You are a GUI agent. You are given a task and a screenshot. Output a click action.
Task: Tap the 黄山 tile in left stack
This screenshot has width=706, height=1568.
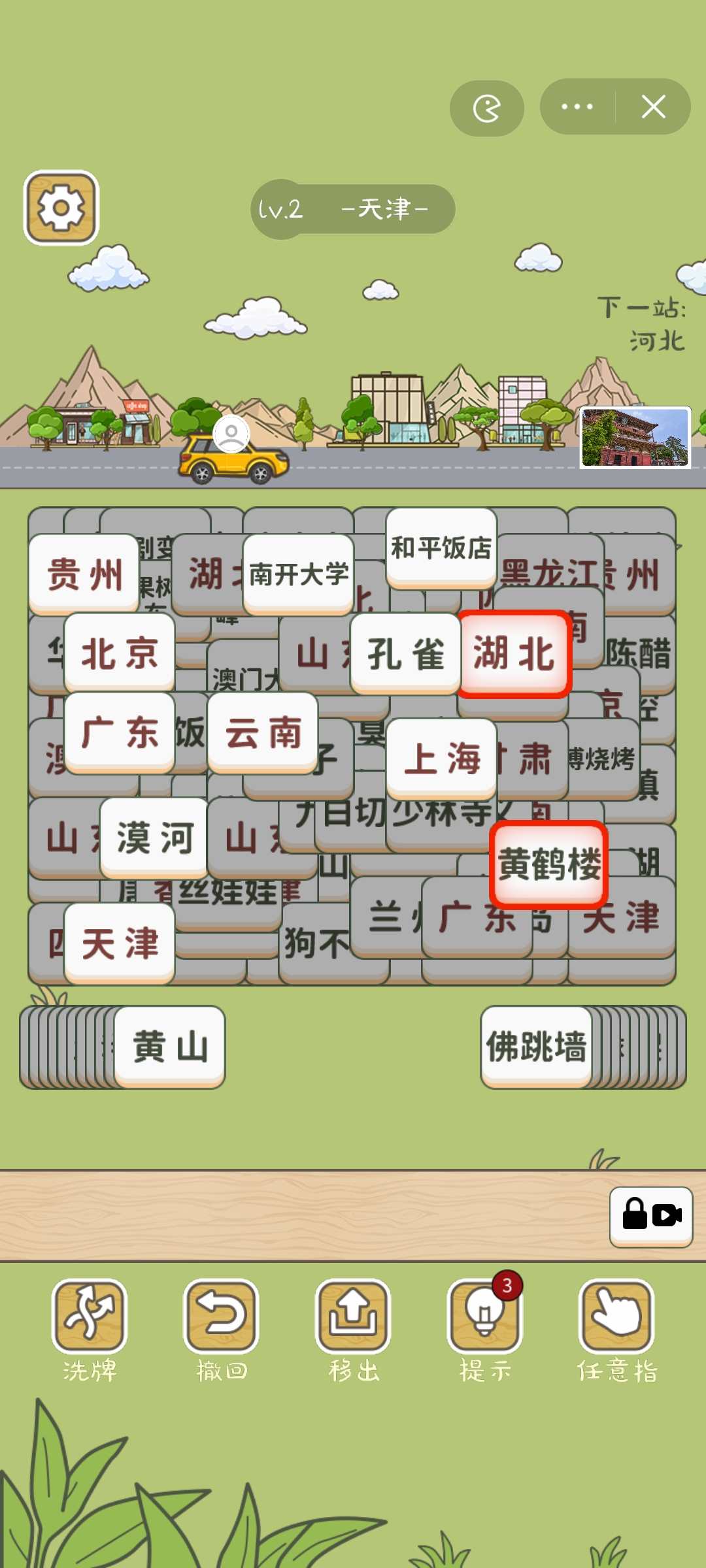[170, 1045]
